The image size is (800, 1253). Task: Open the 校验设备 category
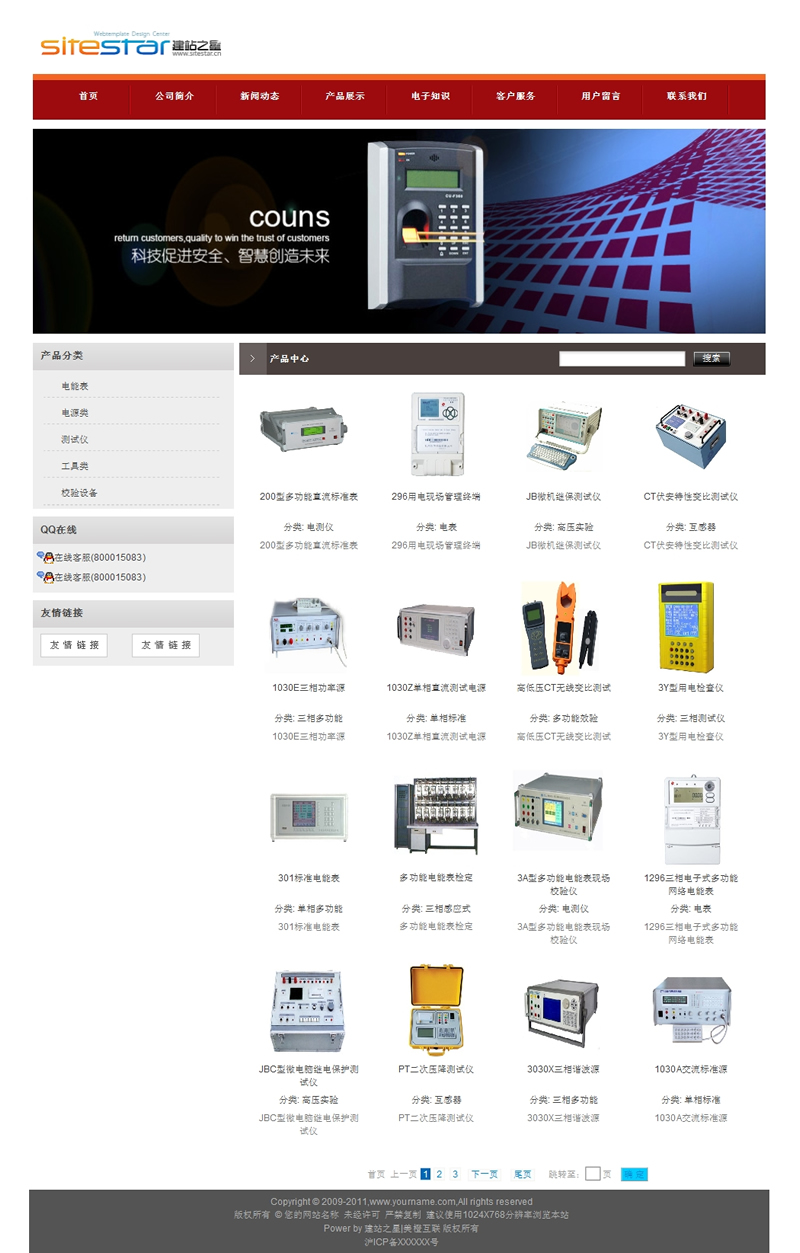79,493
